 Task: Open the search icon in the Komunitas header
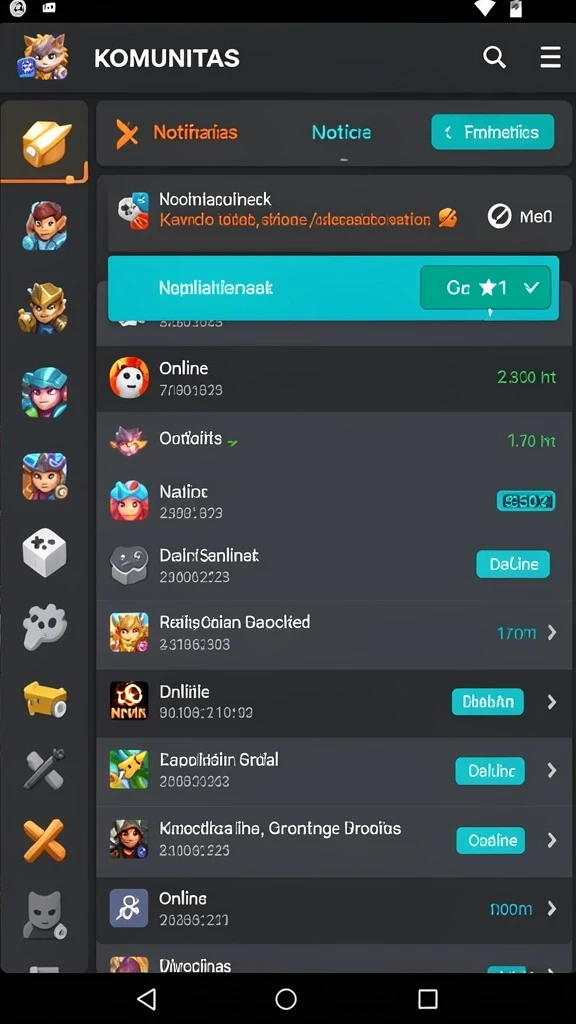click(494, 57)
